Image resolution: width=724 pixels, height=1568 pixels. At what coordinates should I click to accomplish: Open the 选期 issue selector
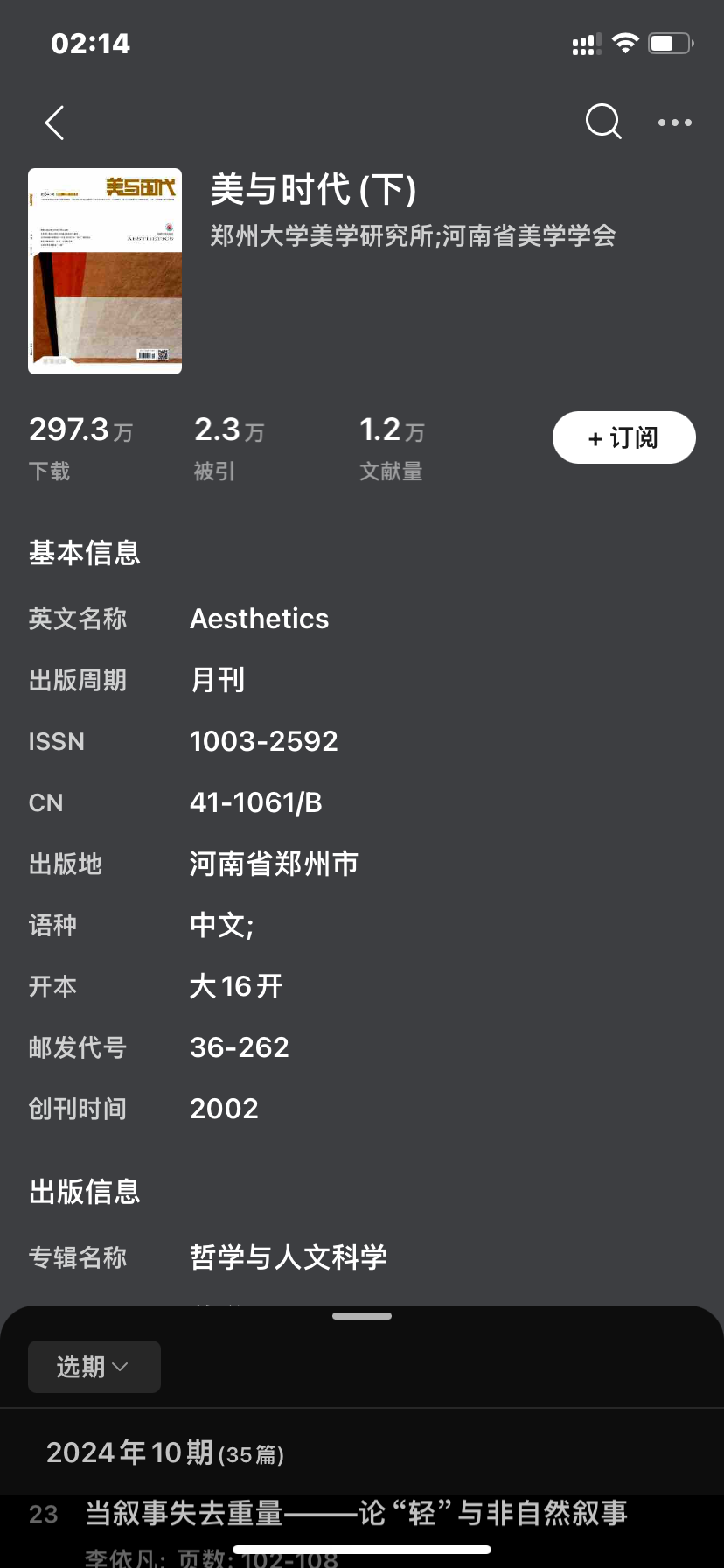click(x=94, y=1367)
